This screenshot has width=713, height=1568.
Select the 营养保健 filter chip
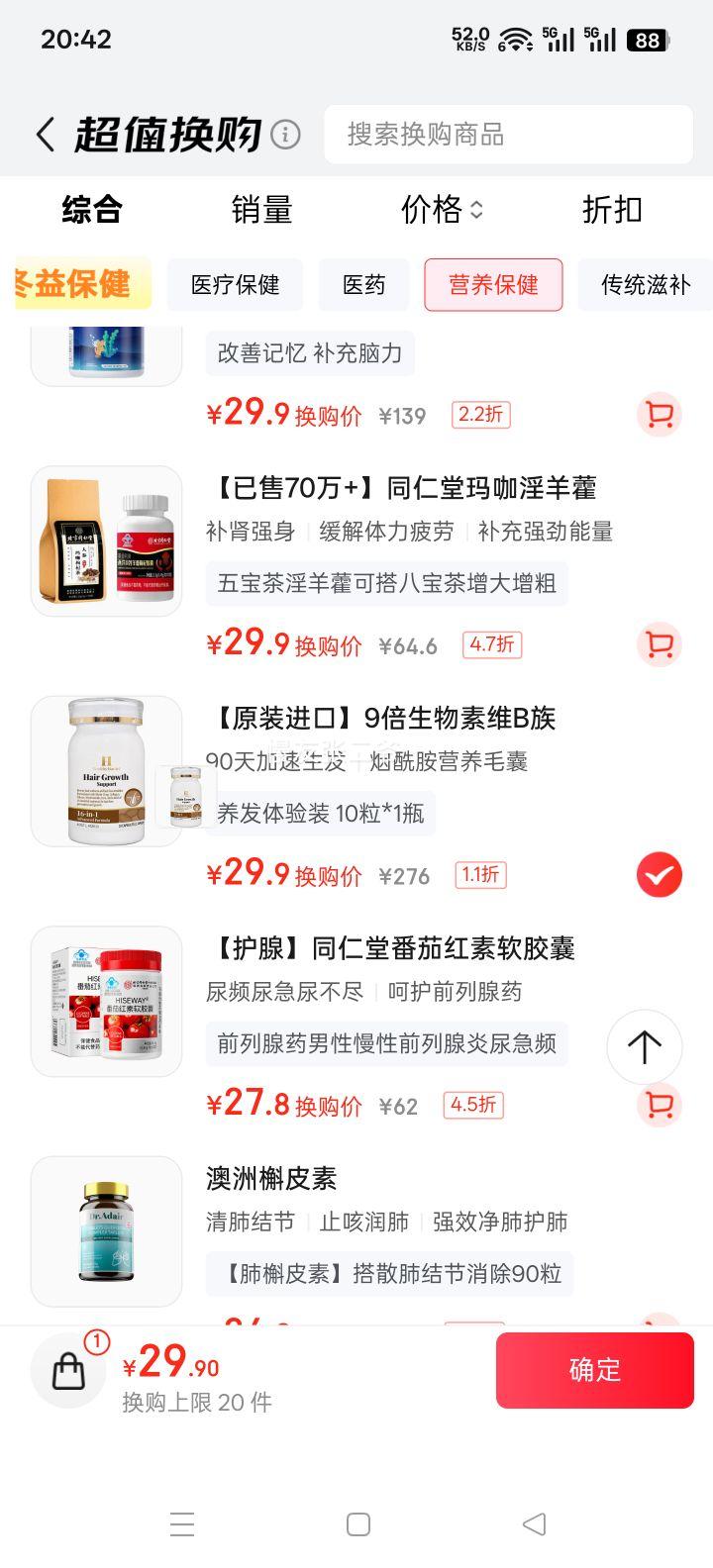pos(493,285)
